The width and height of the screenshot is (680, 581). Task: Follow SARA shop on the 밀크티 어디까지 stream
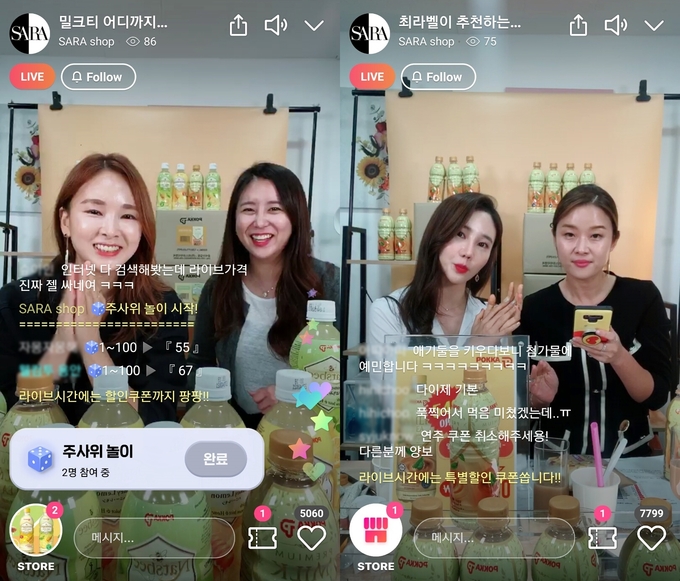(x=98, y=77)
